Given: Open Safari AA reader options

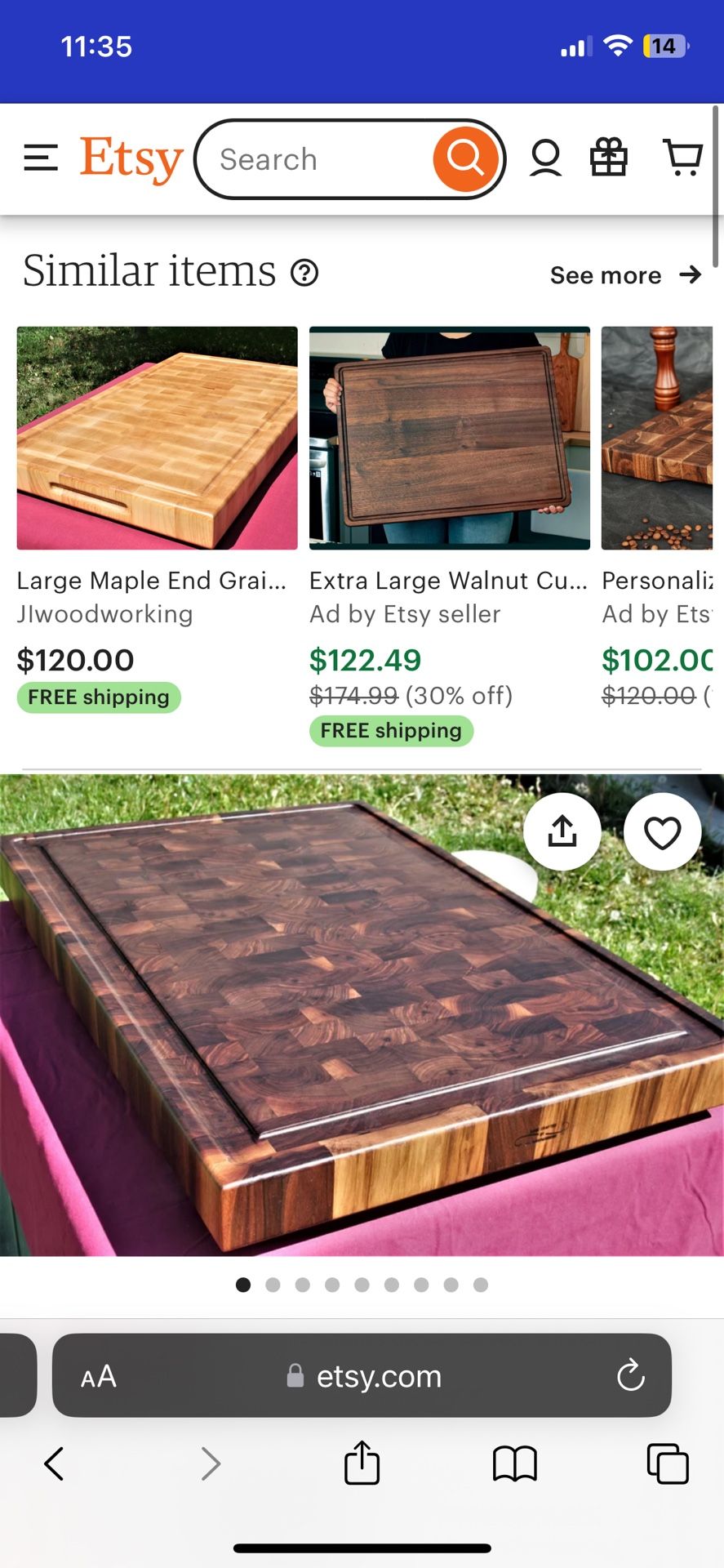Looking at the screenshot, I should pyautogui.click(x=99, y=1377).
